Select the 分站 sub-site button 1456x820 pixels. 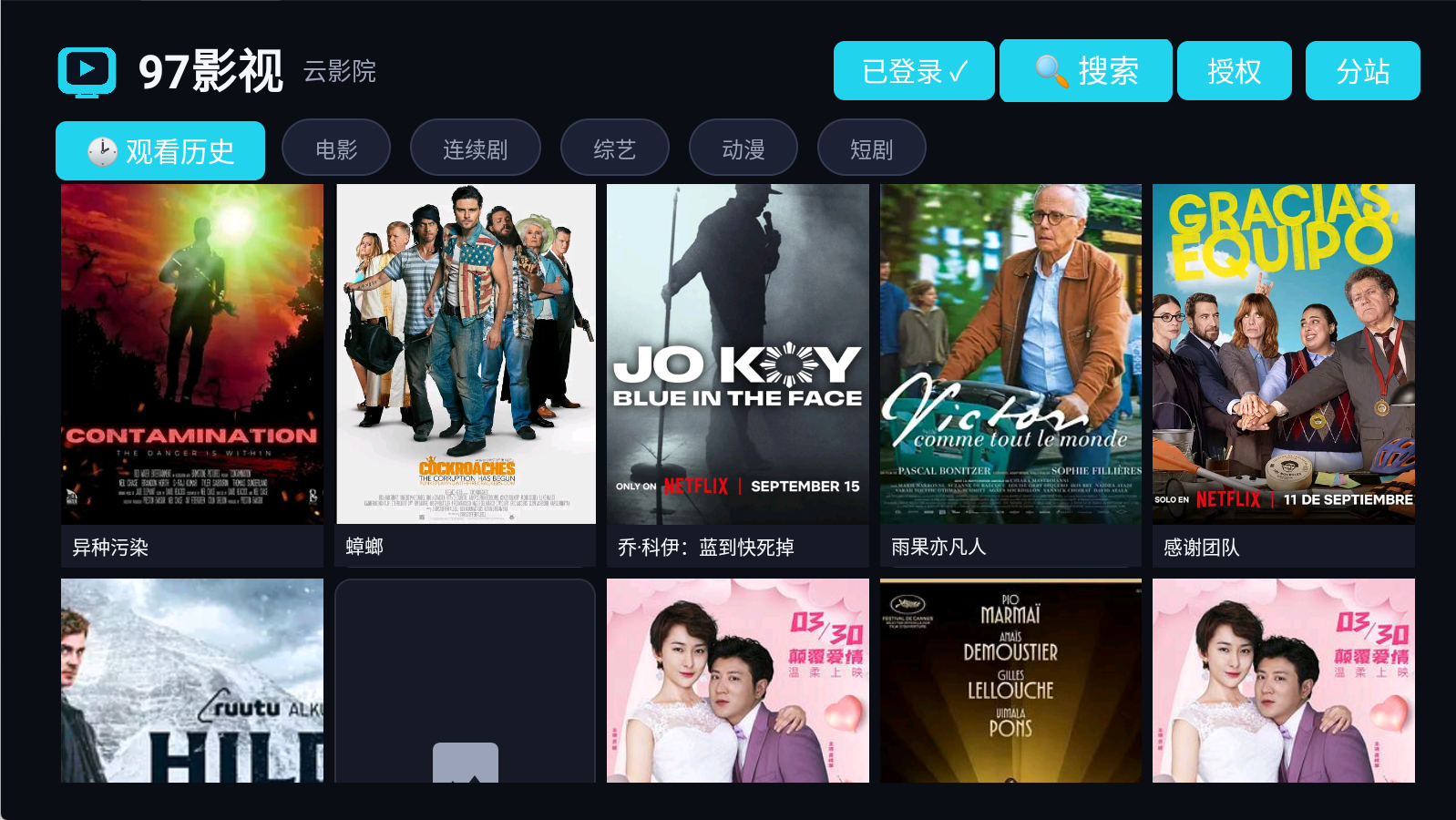[1363, 71]
